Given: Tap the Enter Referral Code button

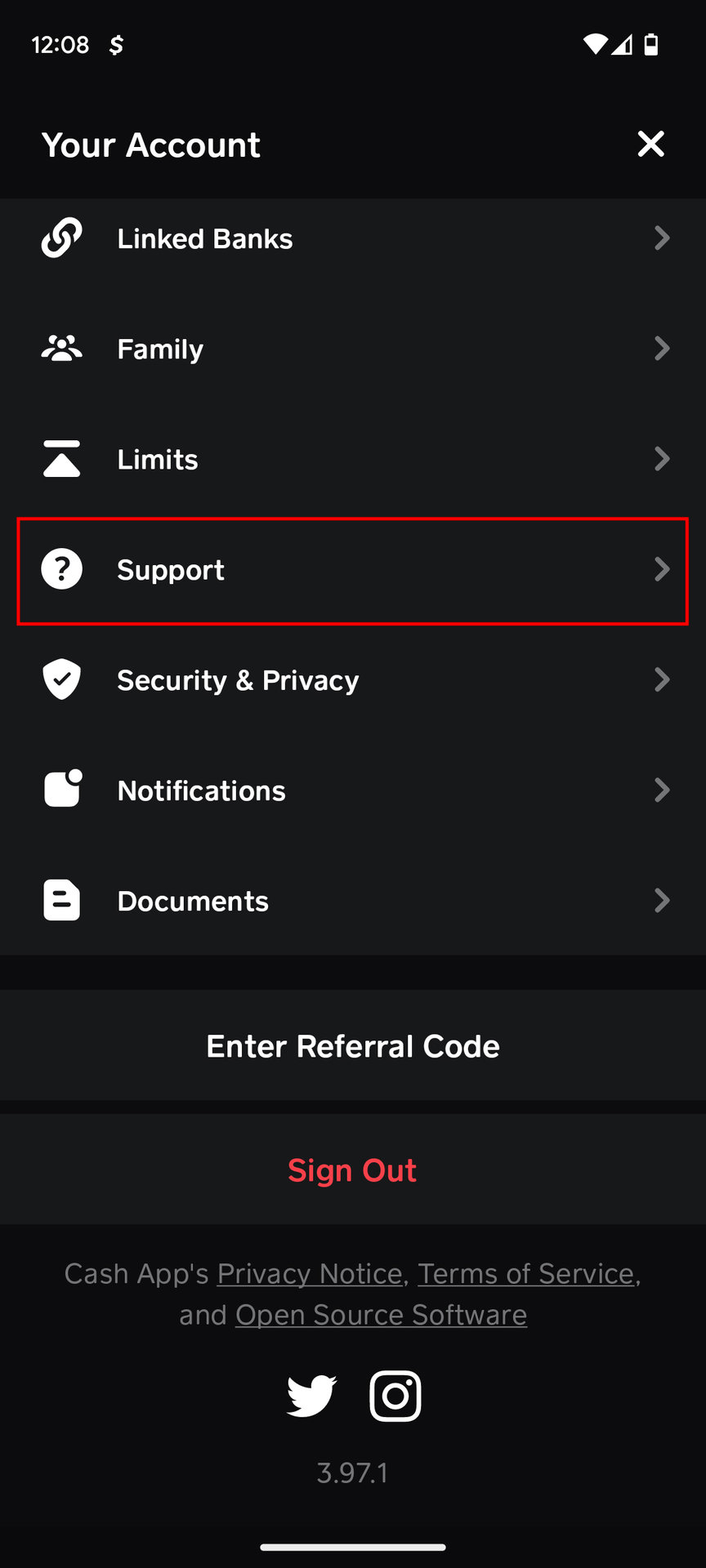Looking at the screenshot, I should click(352, 1045).
